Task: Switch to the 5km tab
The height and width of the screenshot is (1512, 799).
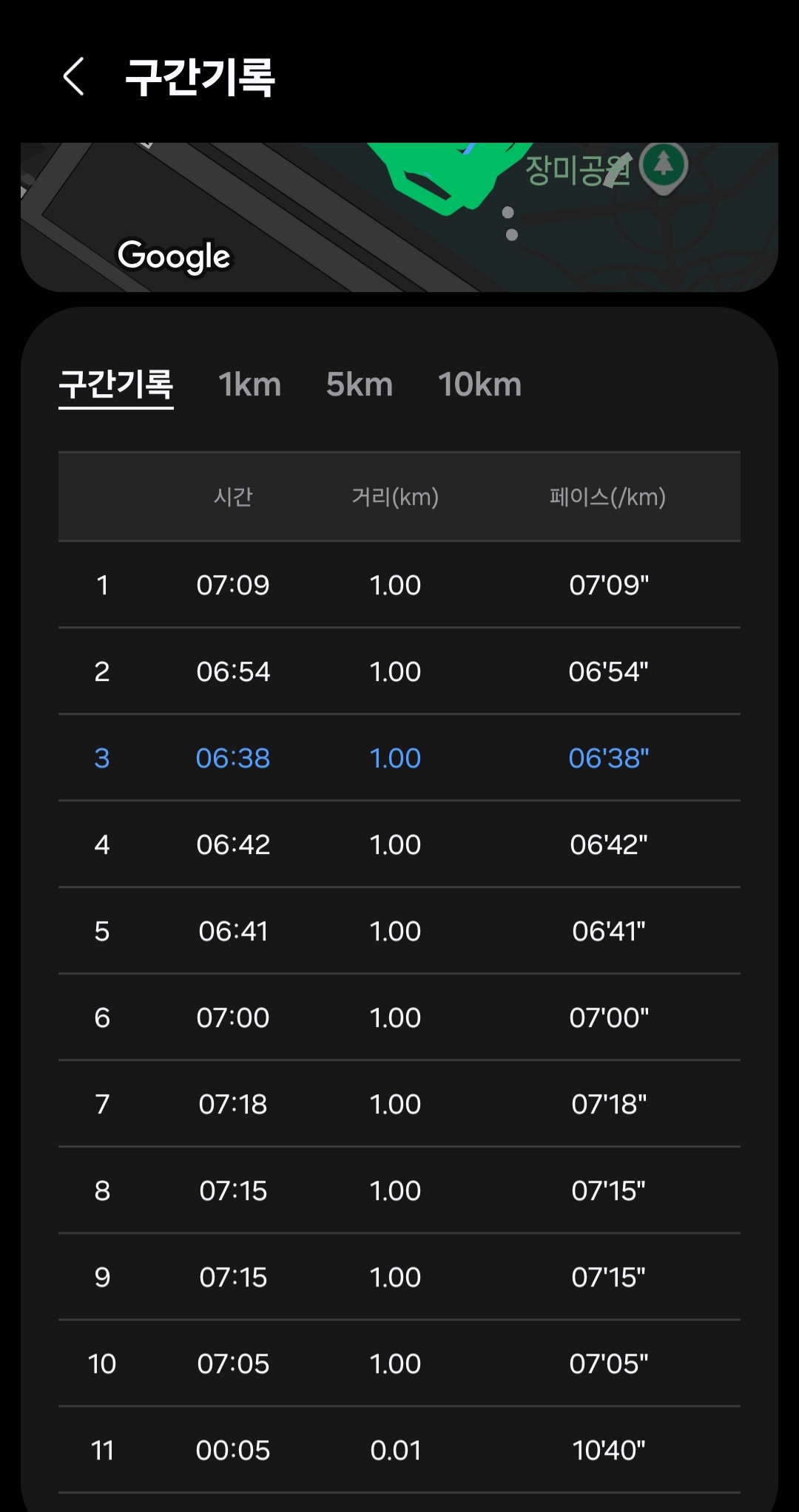Action: point(360,384)
